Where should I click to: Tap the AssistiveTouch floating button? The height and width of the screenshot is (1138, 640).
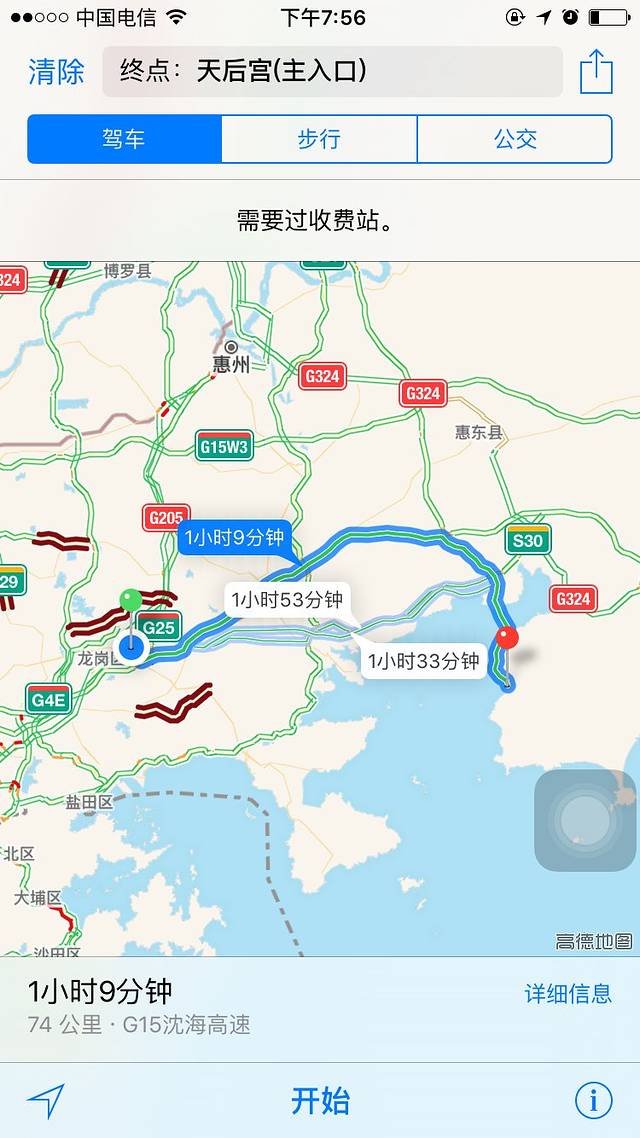point(584,821)
